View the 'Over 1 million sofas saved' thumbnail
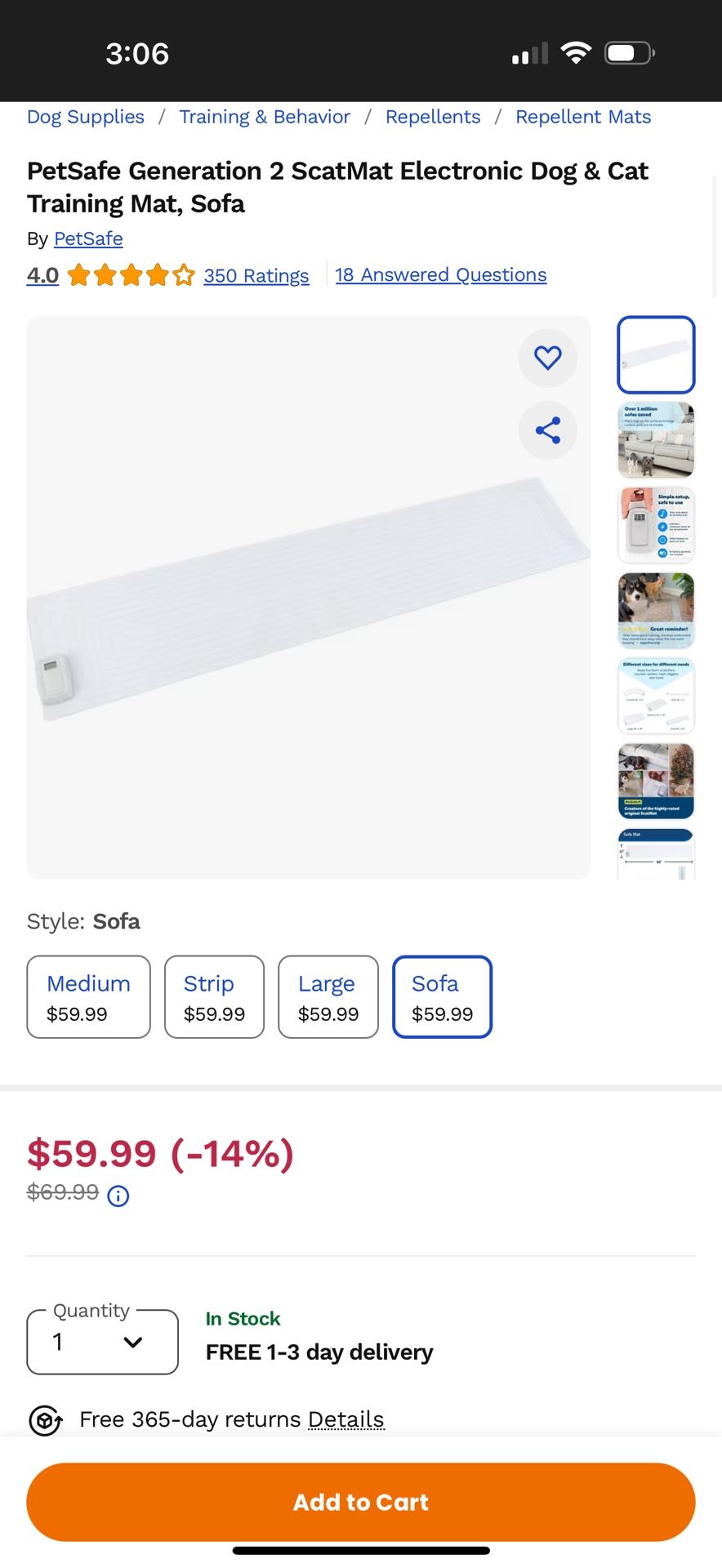 (656, 440)
